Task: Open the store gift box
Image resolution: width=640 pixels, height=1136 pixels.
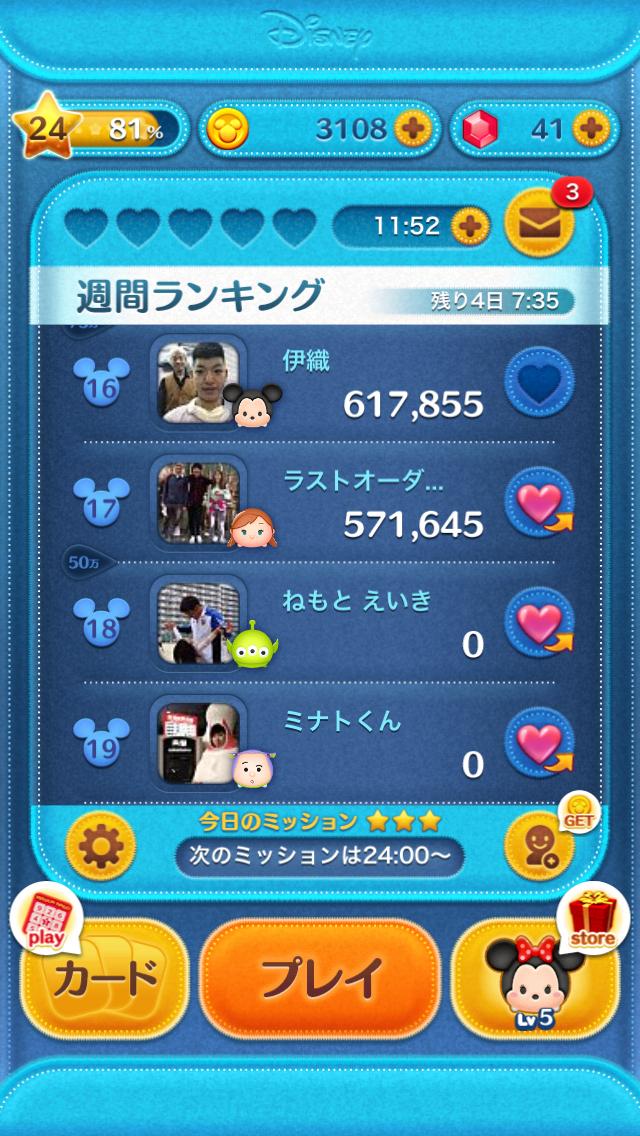Action: 593,918
